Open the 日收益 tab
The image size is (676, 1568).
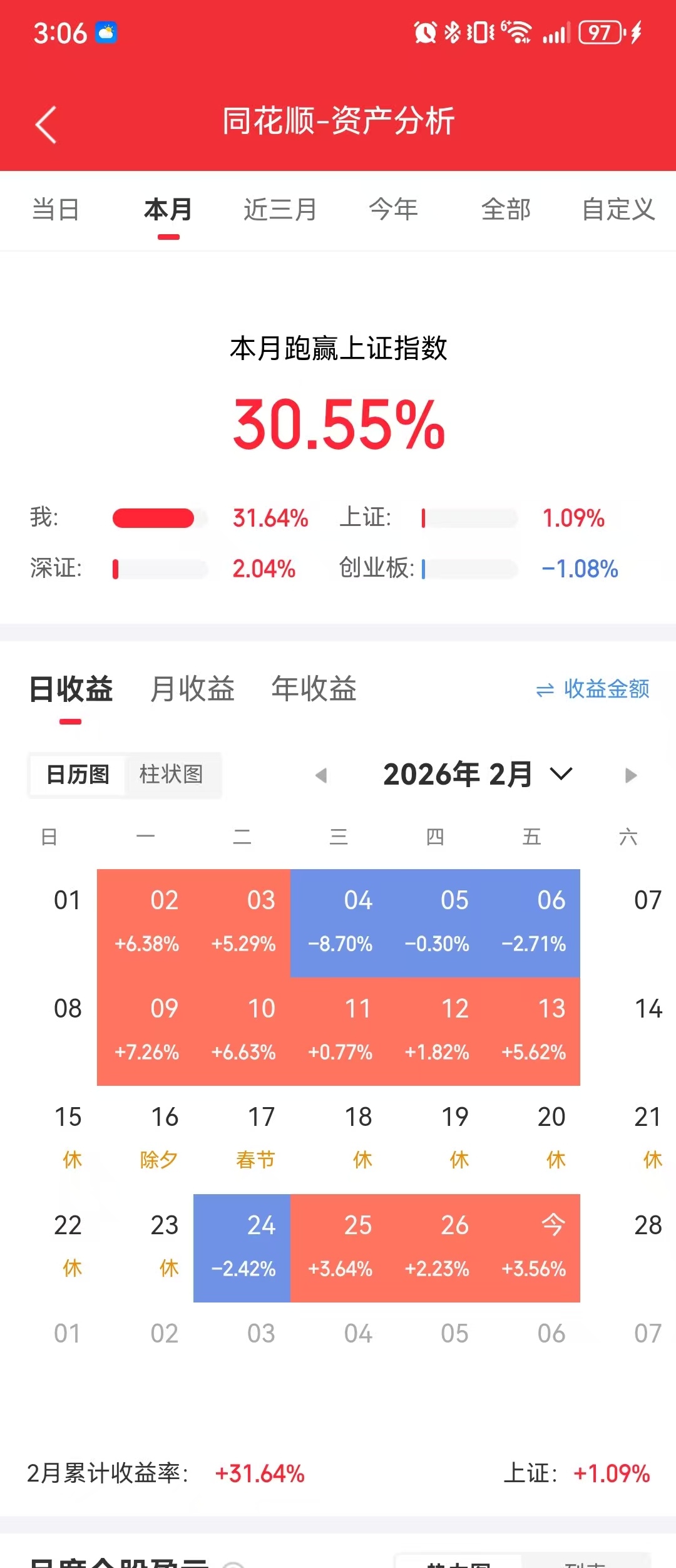[x=71, y=689]
